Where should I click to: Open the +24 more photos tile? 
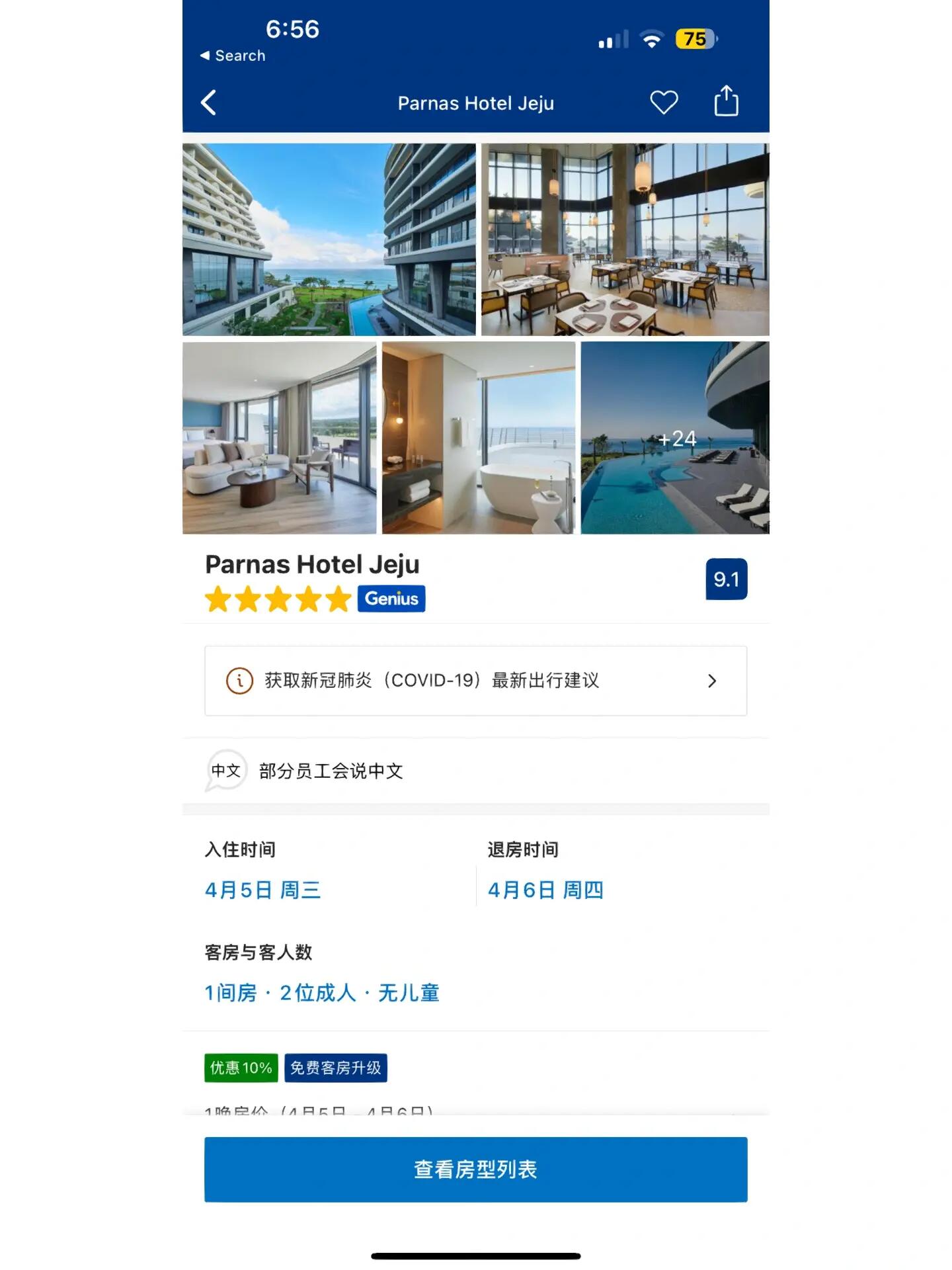coord(675,438)
